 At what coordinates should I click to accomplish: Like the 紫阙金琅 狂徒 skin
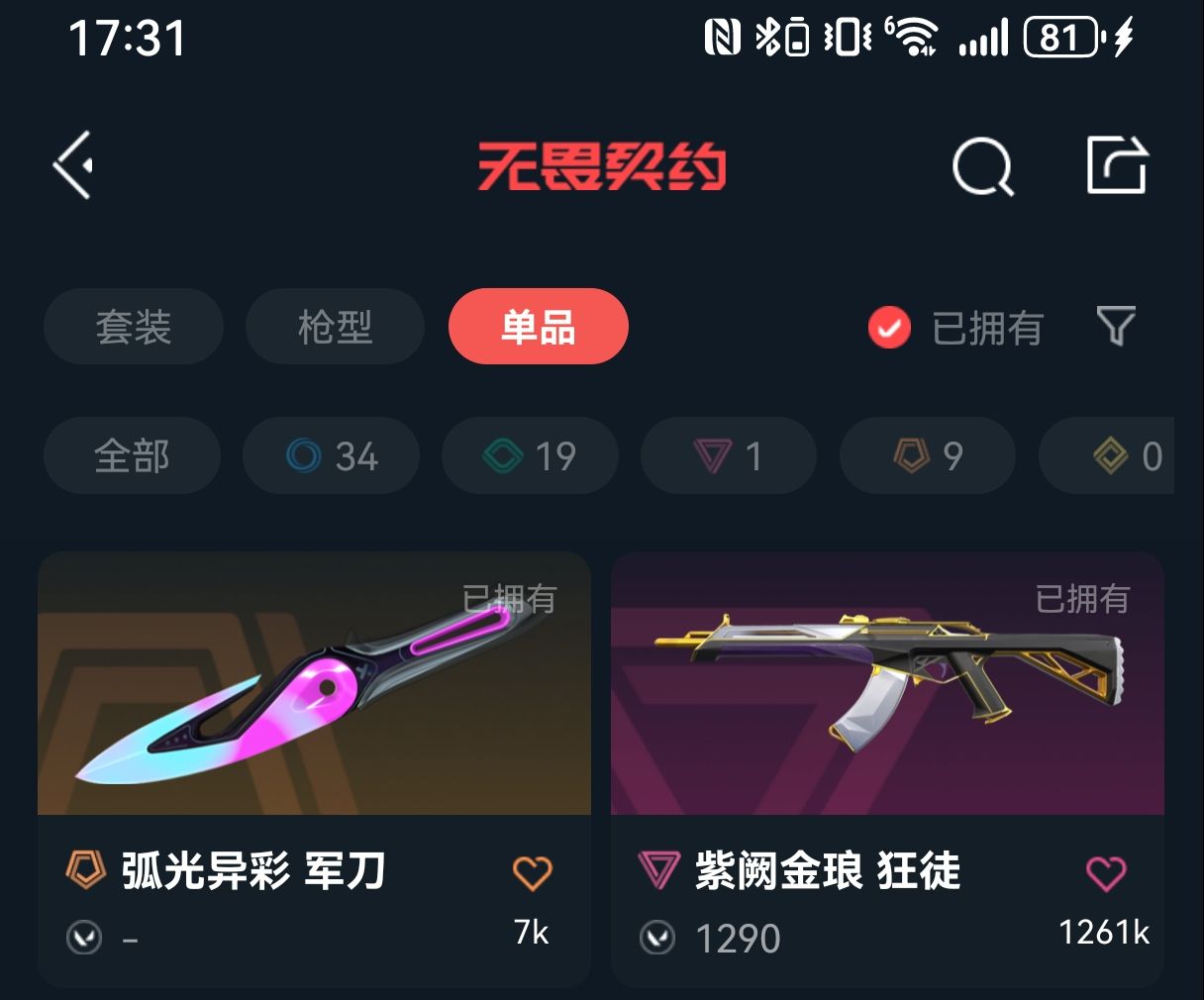point(1106,873)
